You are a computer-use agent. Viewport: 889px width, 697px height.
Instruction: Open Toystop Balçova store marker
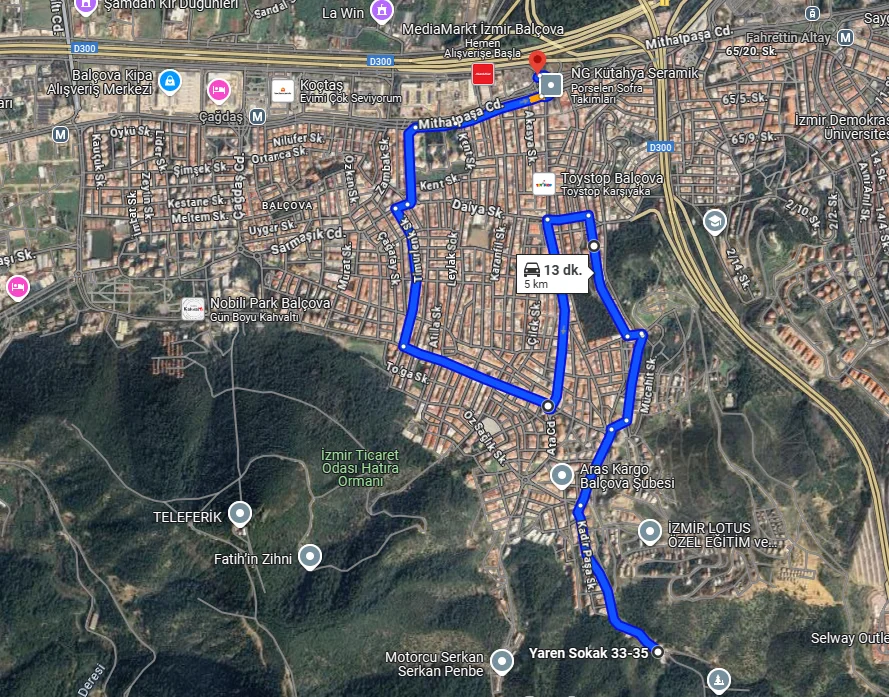click(x=543, y=183)
